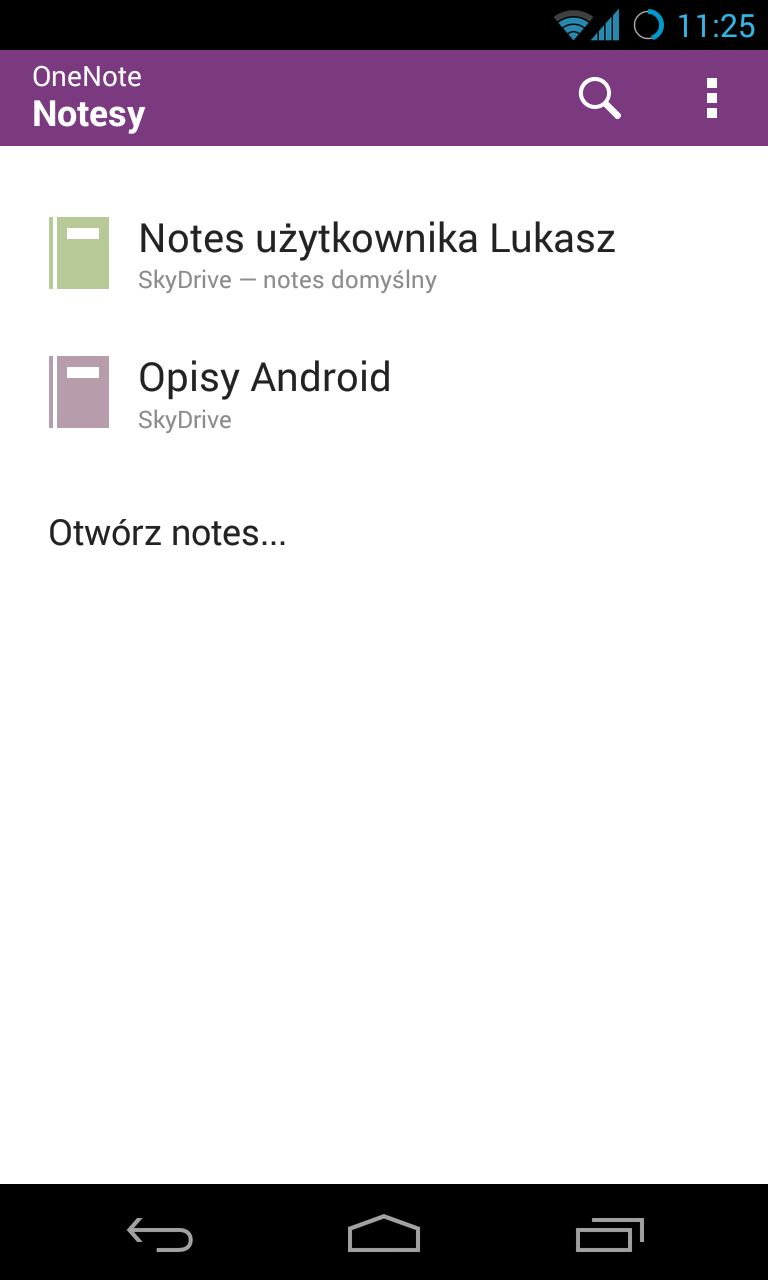Open the search magnifier icon
Image resolution: width=768 pixels, height=1280 pixels.
[x=600, y=98]
